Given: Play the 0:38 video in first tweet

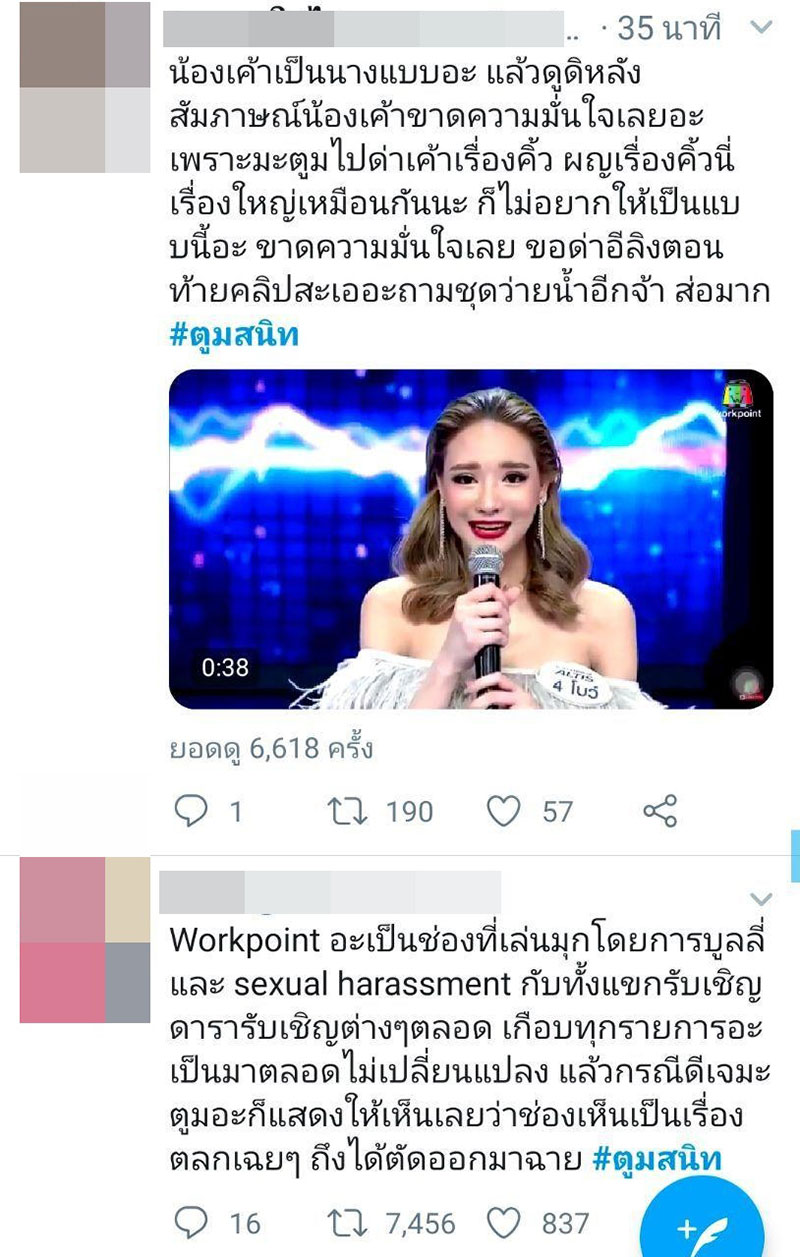Looking at the screenshot, I should pos(470,540).
